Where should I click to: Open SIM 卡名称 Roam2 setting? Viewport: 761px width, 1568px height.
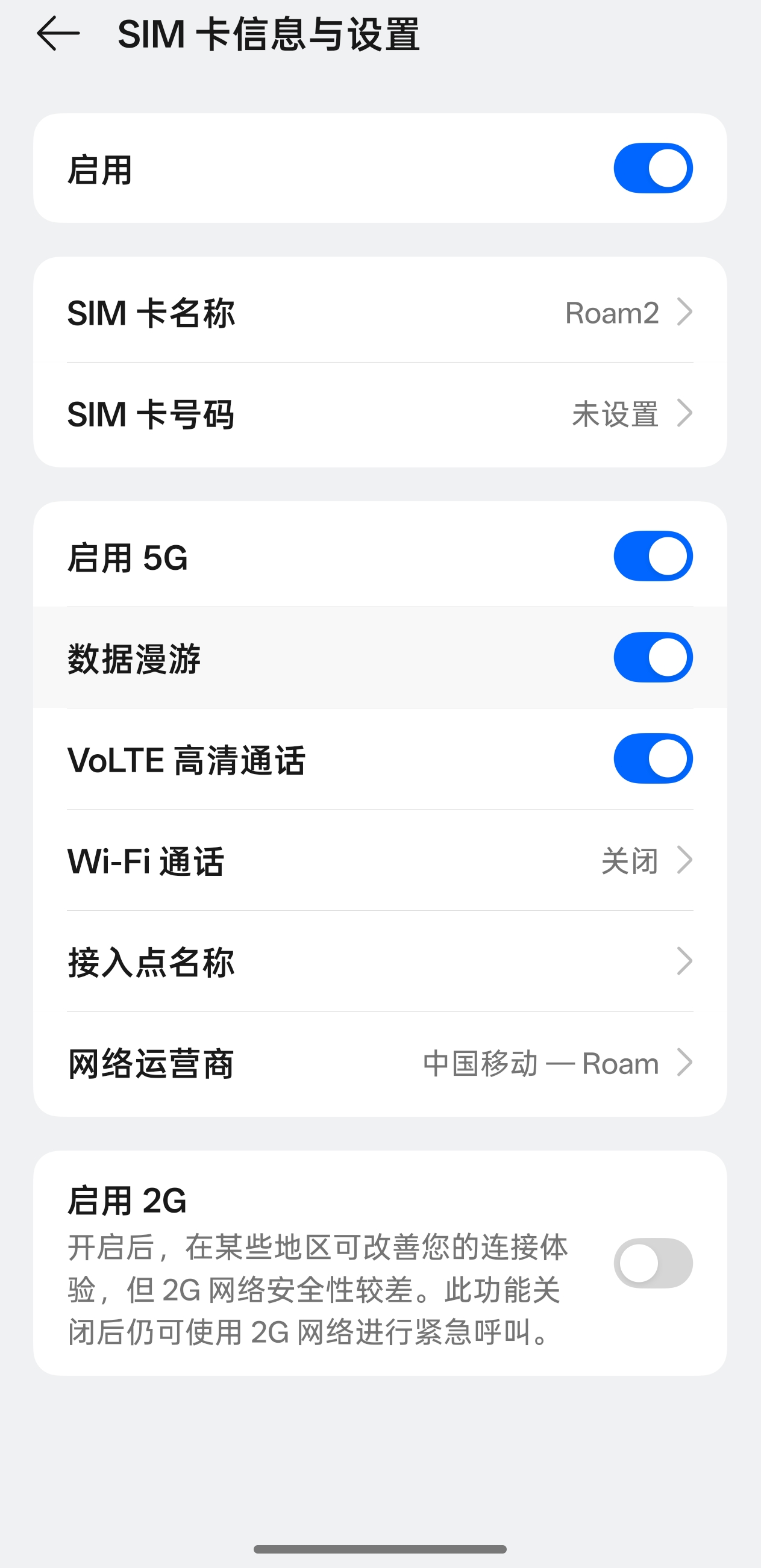click(380, 313)
